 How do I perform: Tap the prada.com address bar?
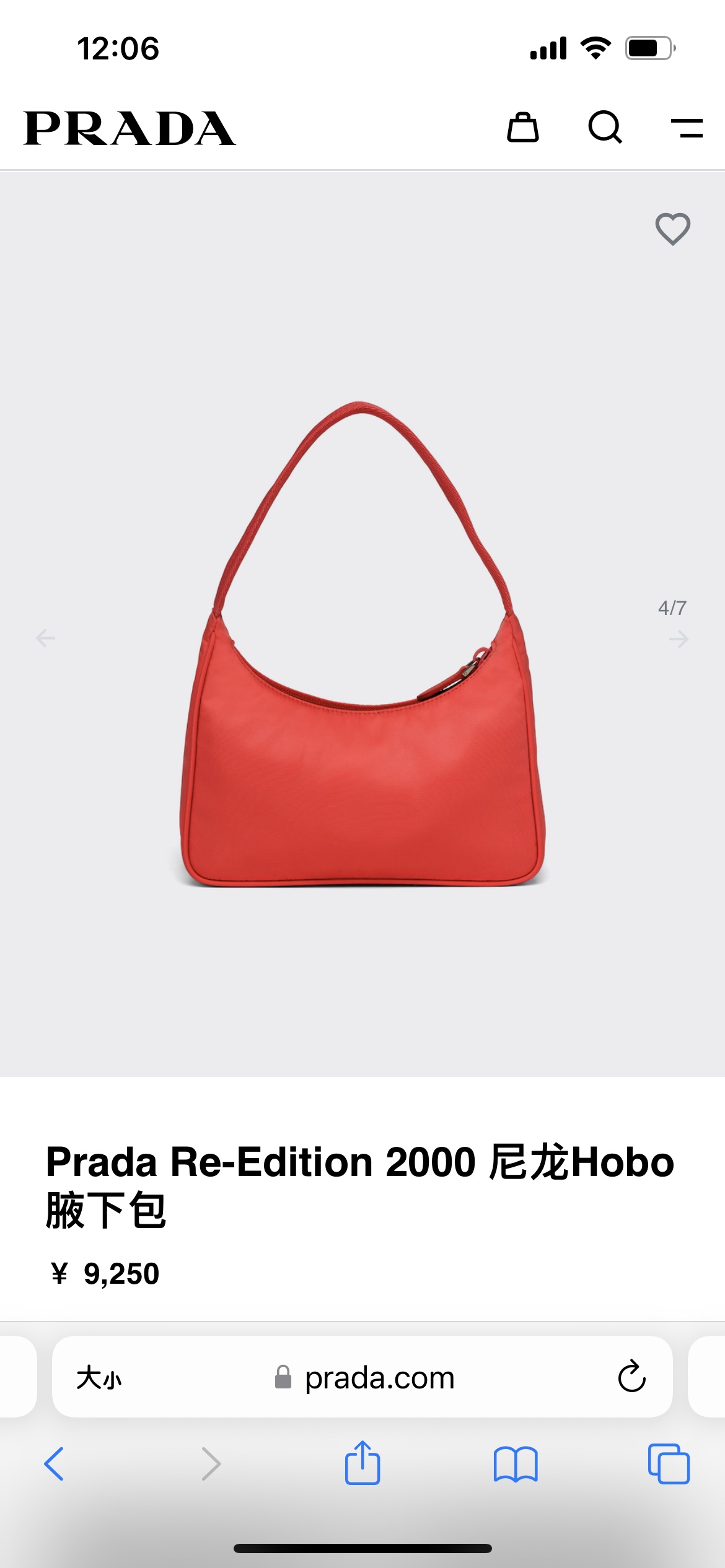[379, 1378]
